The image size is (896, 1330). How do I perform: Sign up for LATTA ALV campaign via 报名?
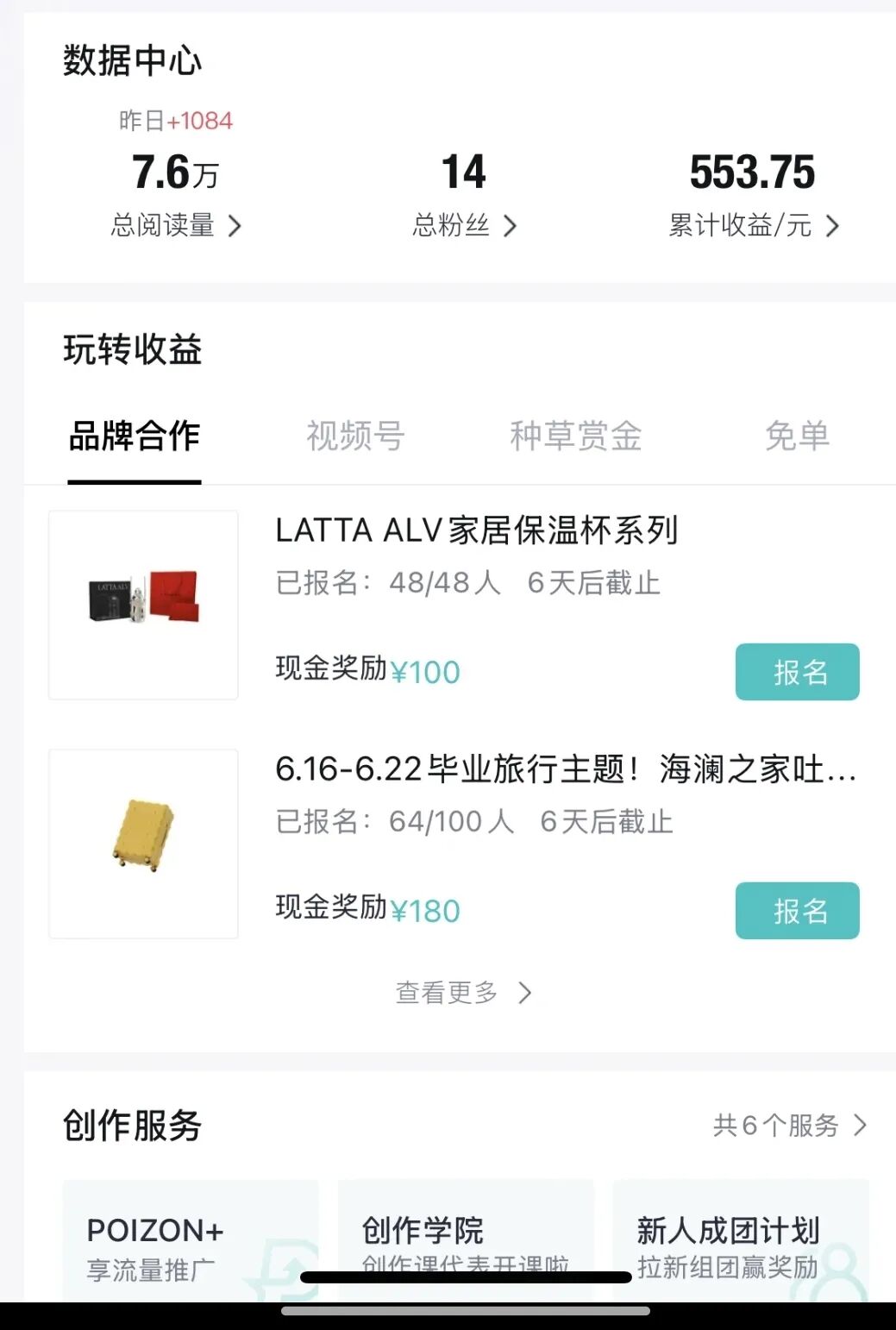click(797, 672)
